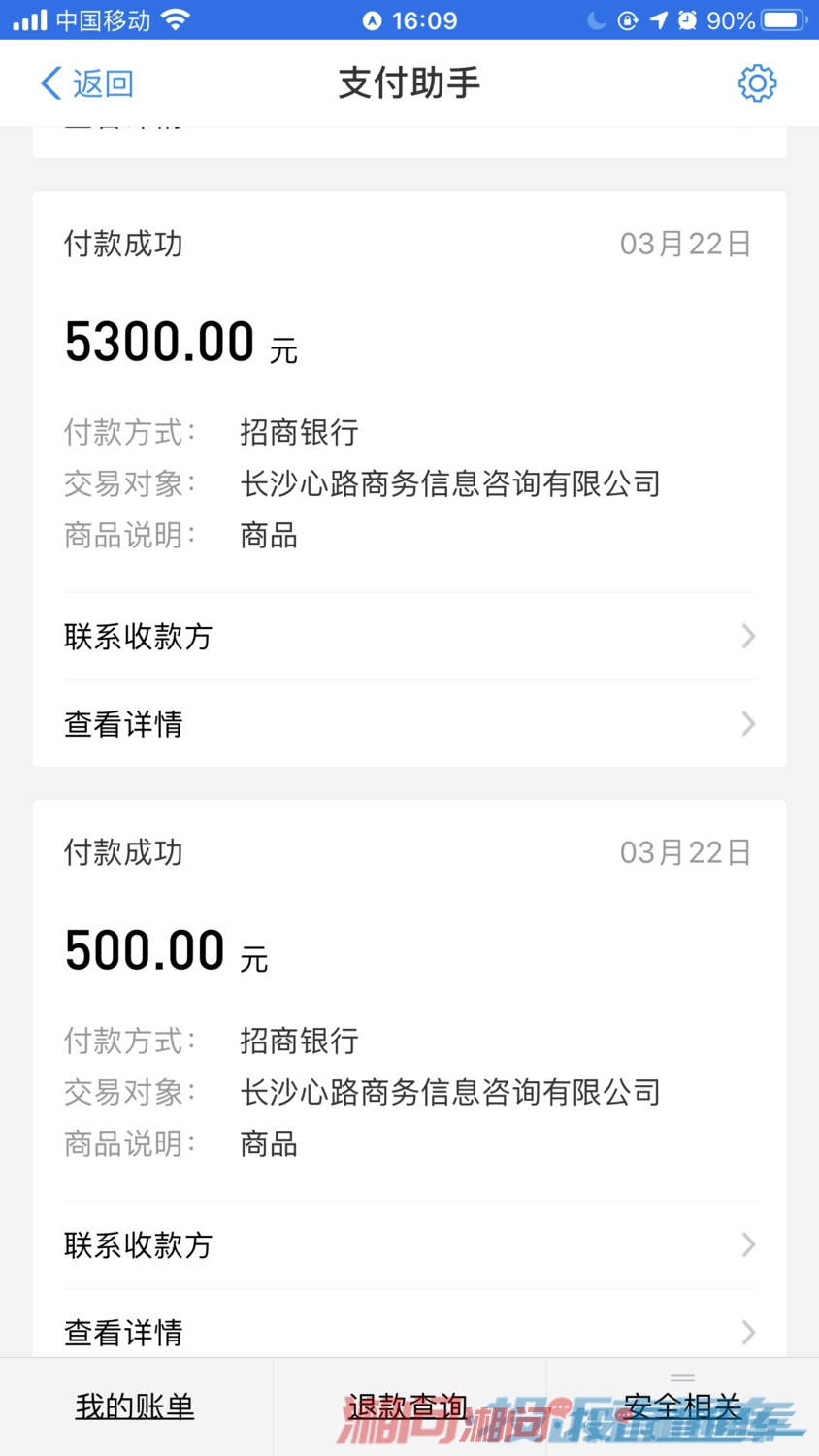Open 我的账单 in the bottom bar
819x1456 pixels.
click(x=136, y=1406)
